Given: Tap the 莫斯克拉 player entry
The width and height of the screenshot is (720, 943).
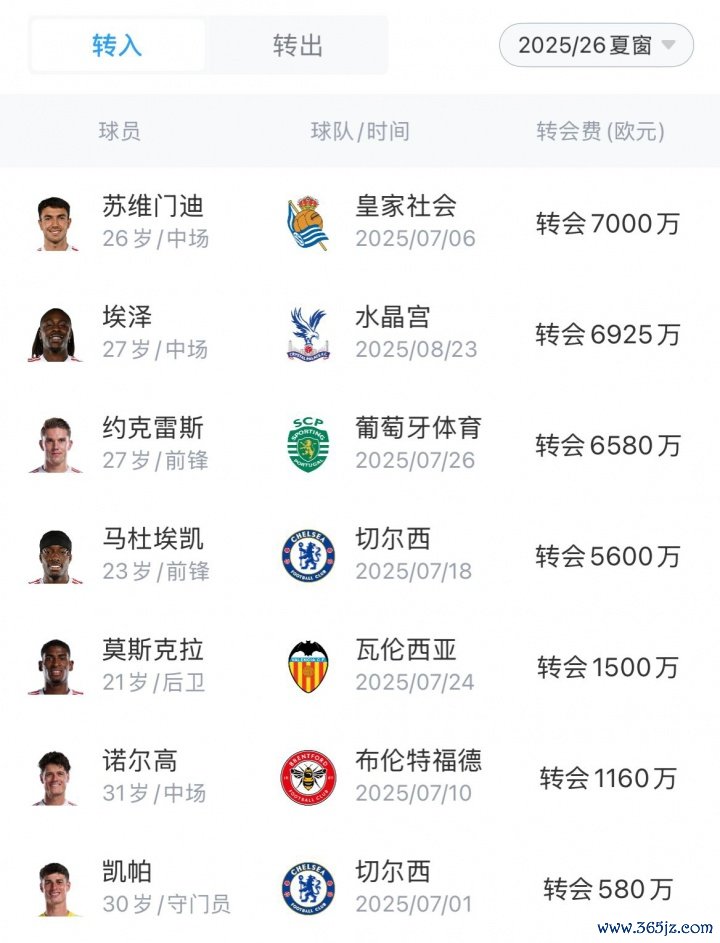Looking at the screenshot, I should (x=153, y=651).
